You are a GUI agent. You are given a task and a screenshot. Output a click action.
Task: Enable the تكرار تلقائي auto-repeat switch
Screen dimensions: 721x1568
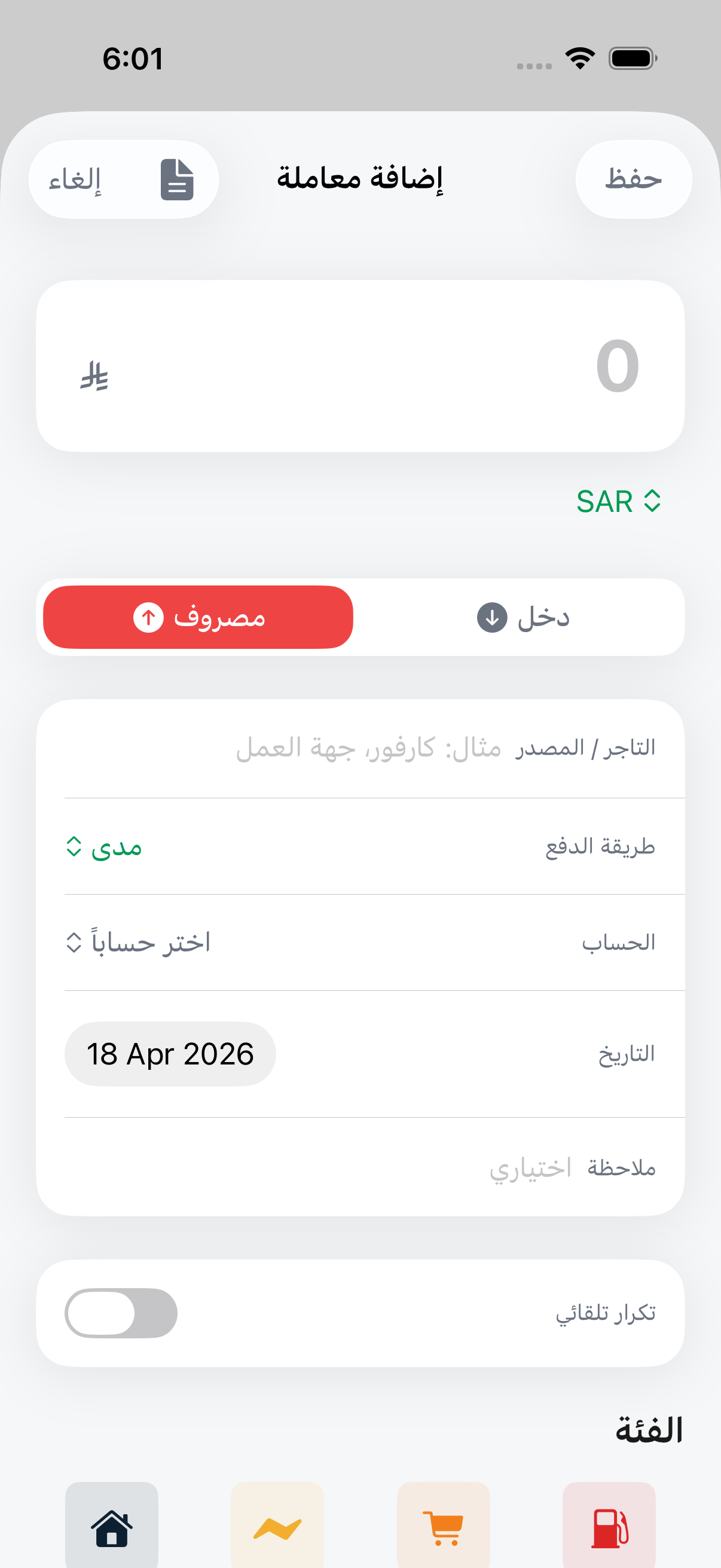click(x=121, y=1313)
